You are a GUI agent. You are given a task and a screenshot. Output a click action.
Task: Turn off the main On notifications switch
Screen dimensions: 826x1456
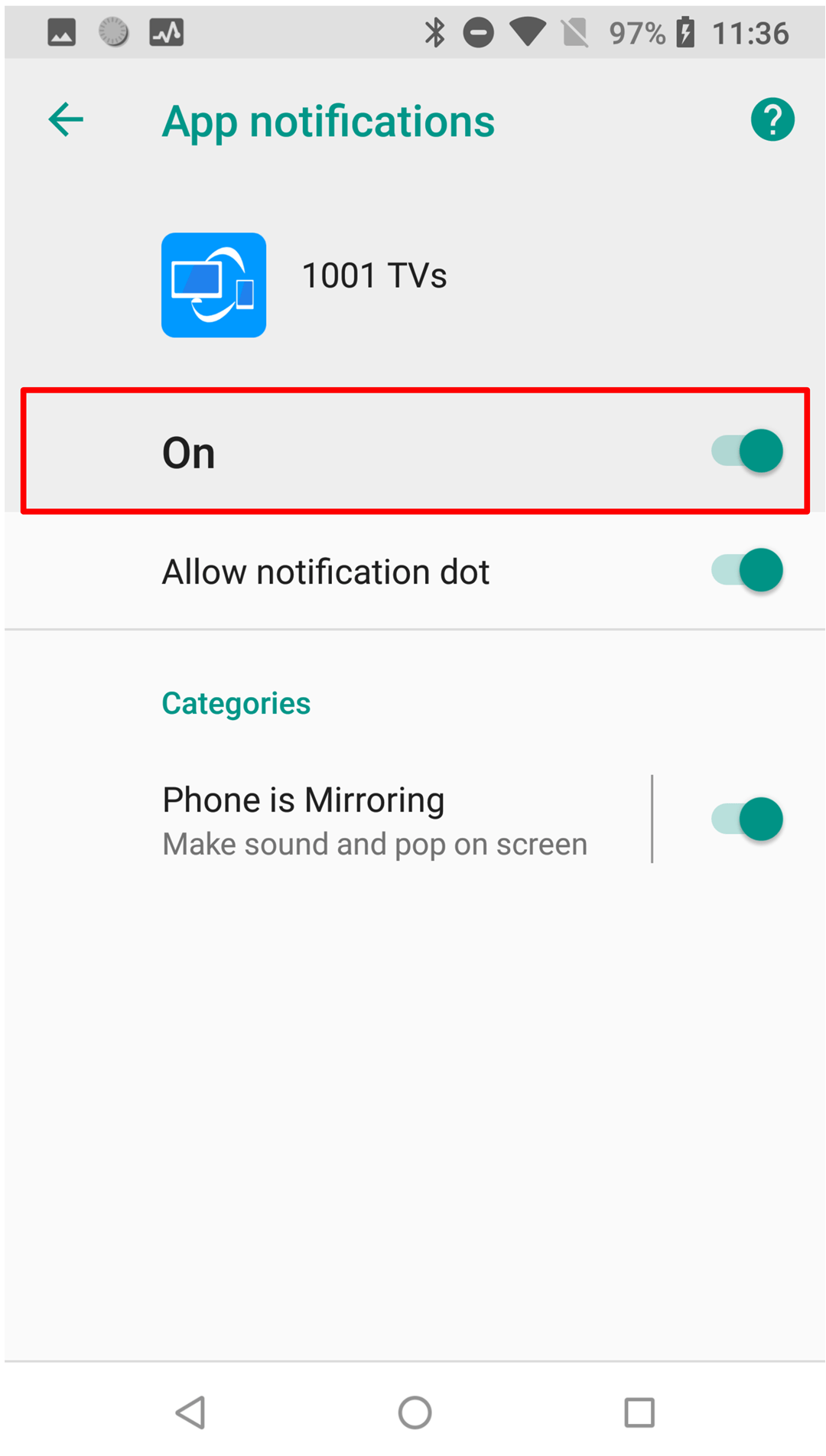(x=747, y=451)
